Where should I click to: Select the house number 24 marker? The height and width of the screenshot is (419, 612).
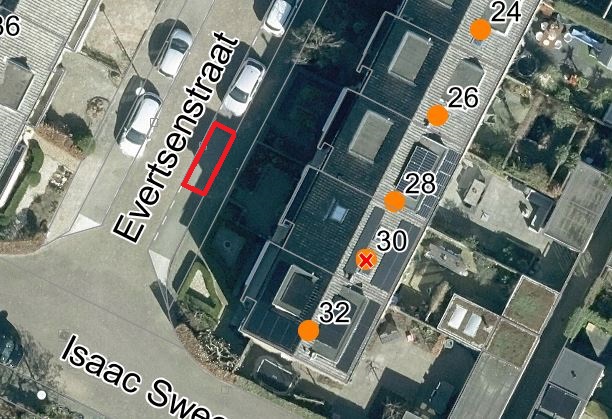pyautogui.click(x=481, y=29)
